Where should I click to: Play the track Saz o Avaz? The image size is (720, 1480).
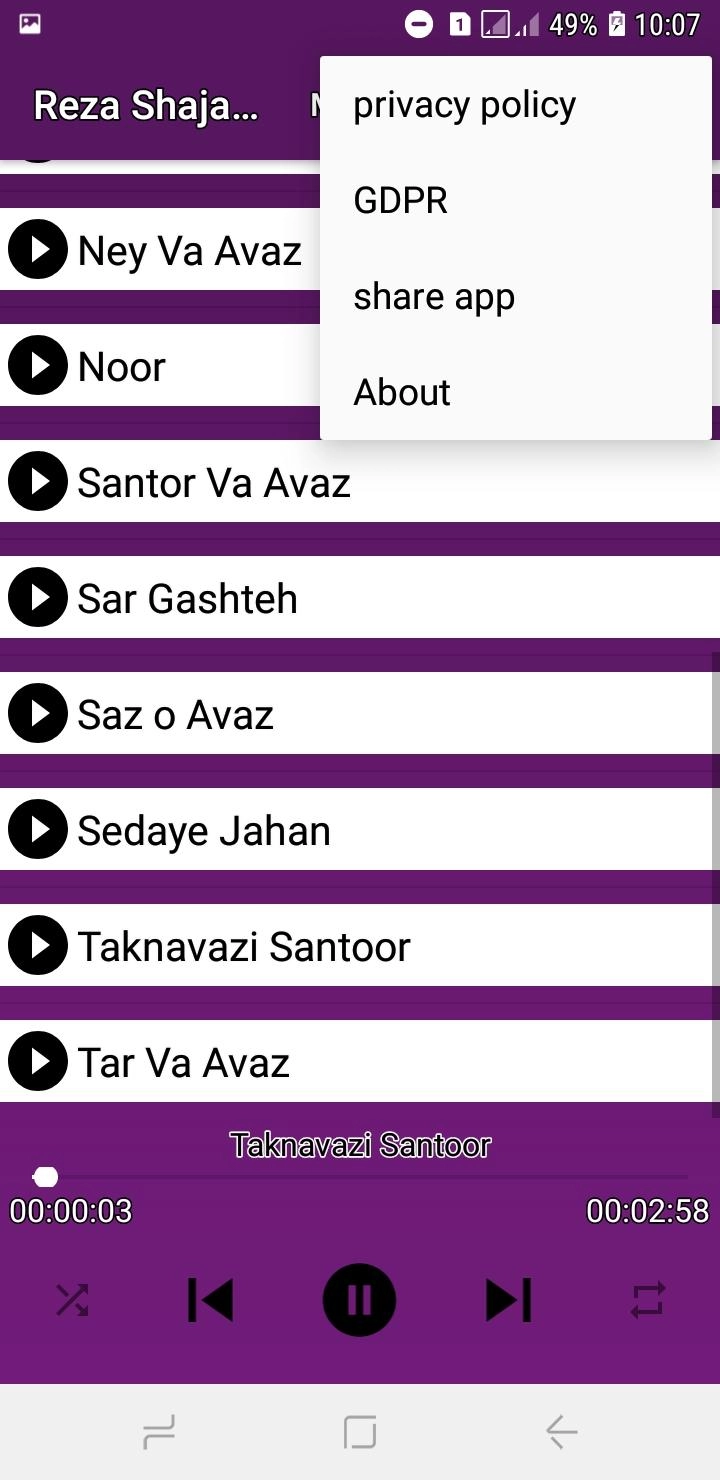tap(38, 714)
